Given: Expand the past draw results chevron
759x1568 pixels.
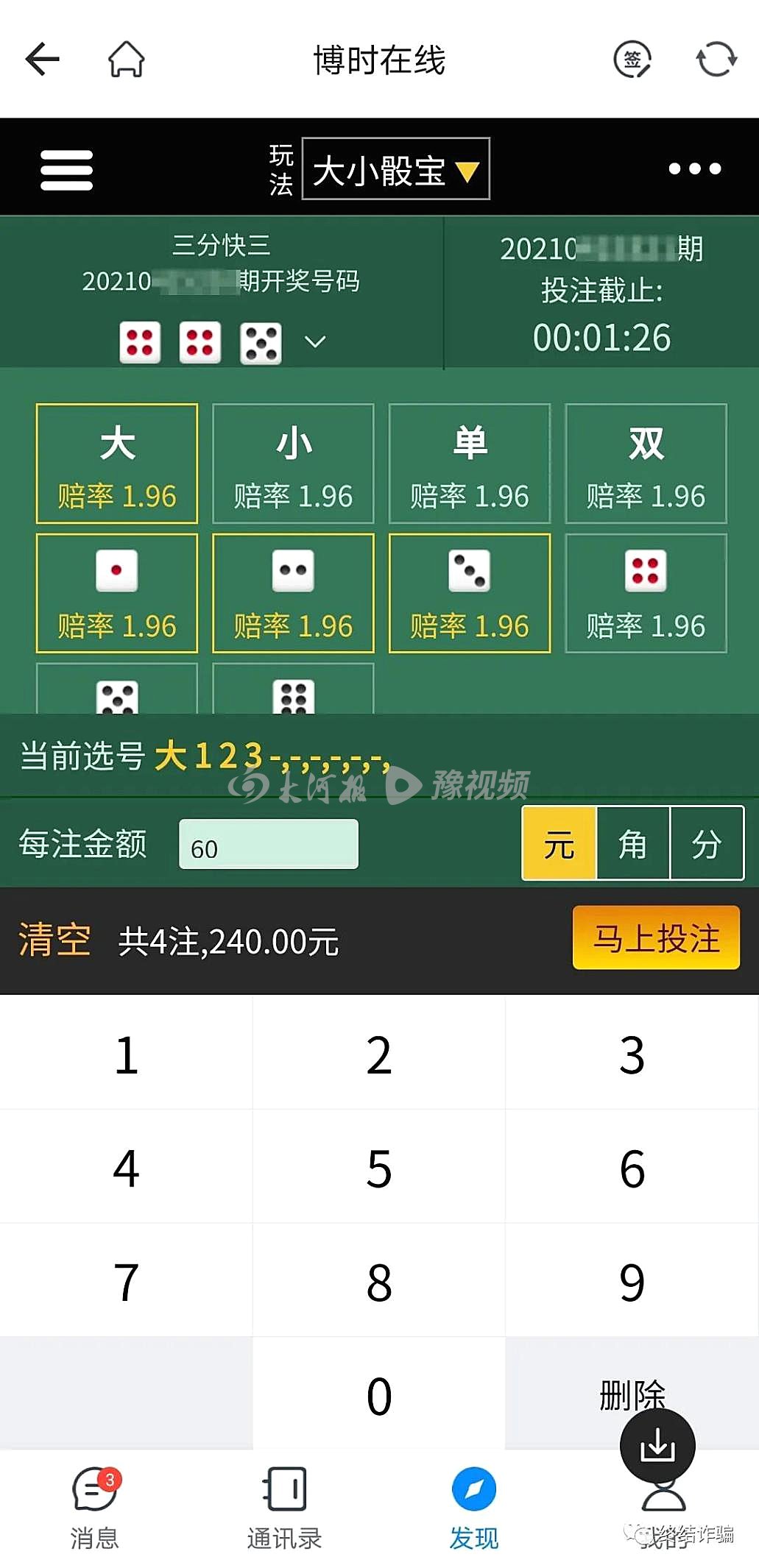Looking at the screenshot, I should 315,342.
